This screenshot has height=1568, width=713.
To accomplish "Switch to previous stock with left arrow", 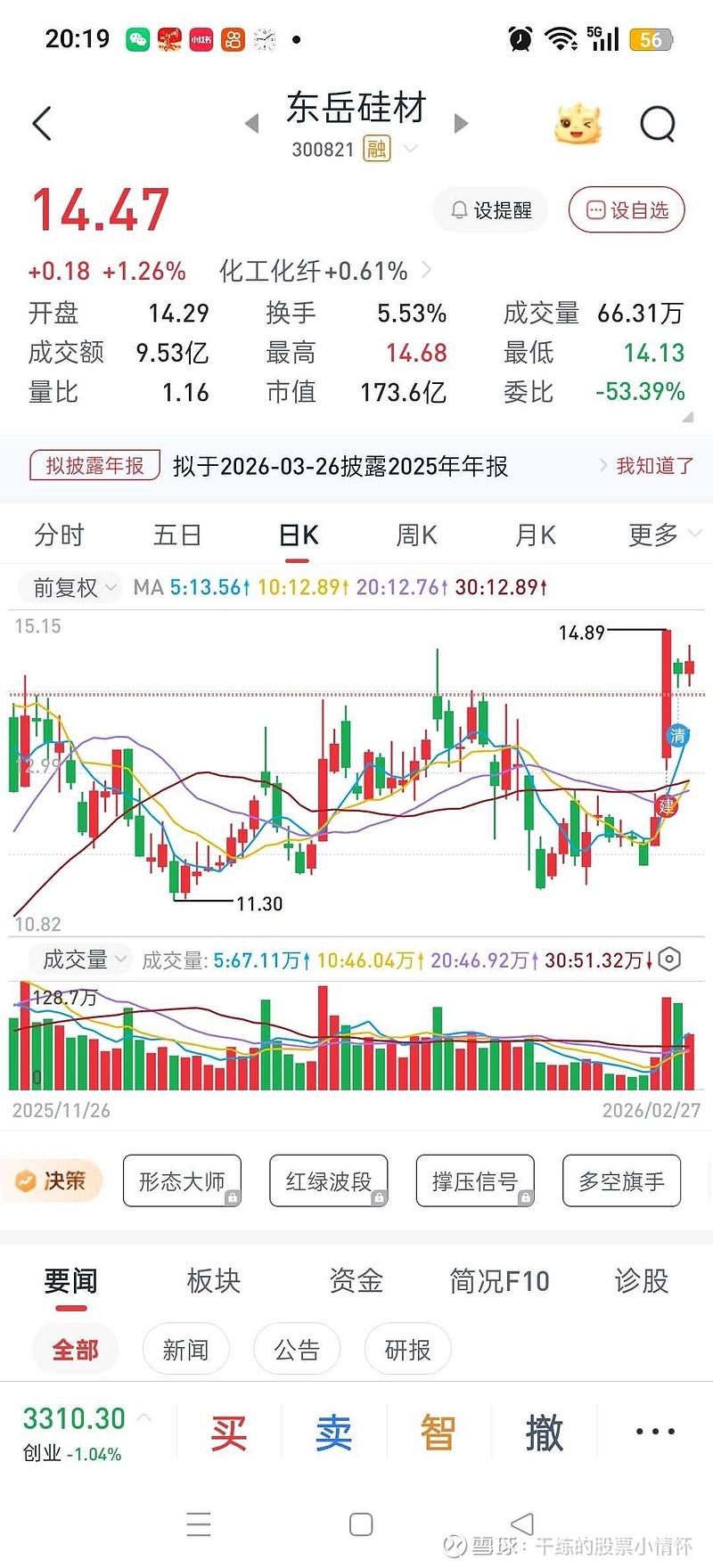I will pyautogui.click(x=252, y=123).
